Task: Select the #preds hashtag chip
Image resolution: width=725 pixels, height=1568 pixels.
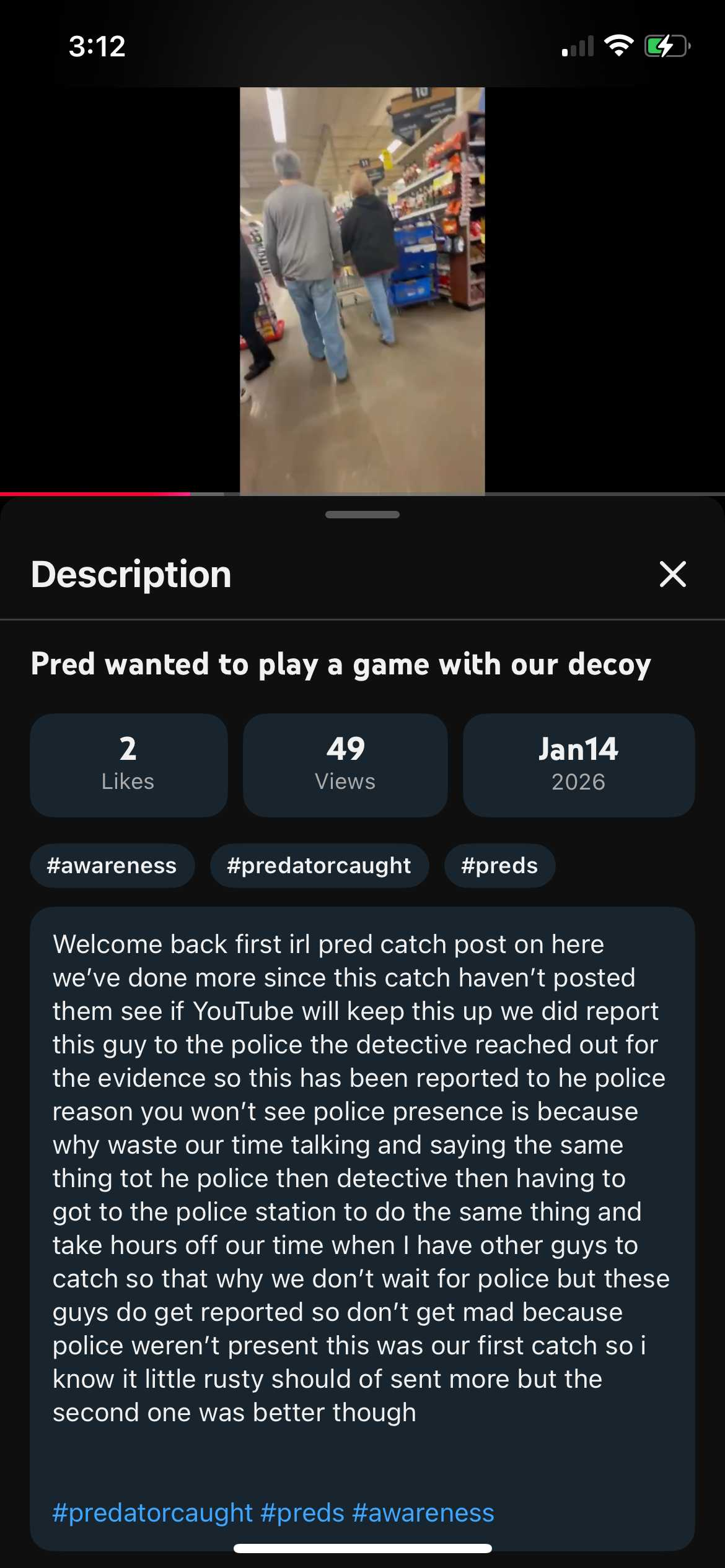Action: (x=499, y=865)
